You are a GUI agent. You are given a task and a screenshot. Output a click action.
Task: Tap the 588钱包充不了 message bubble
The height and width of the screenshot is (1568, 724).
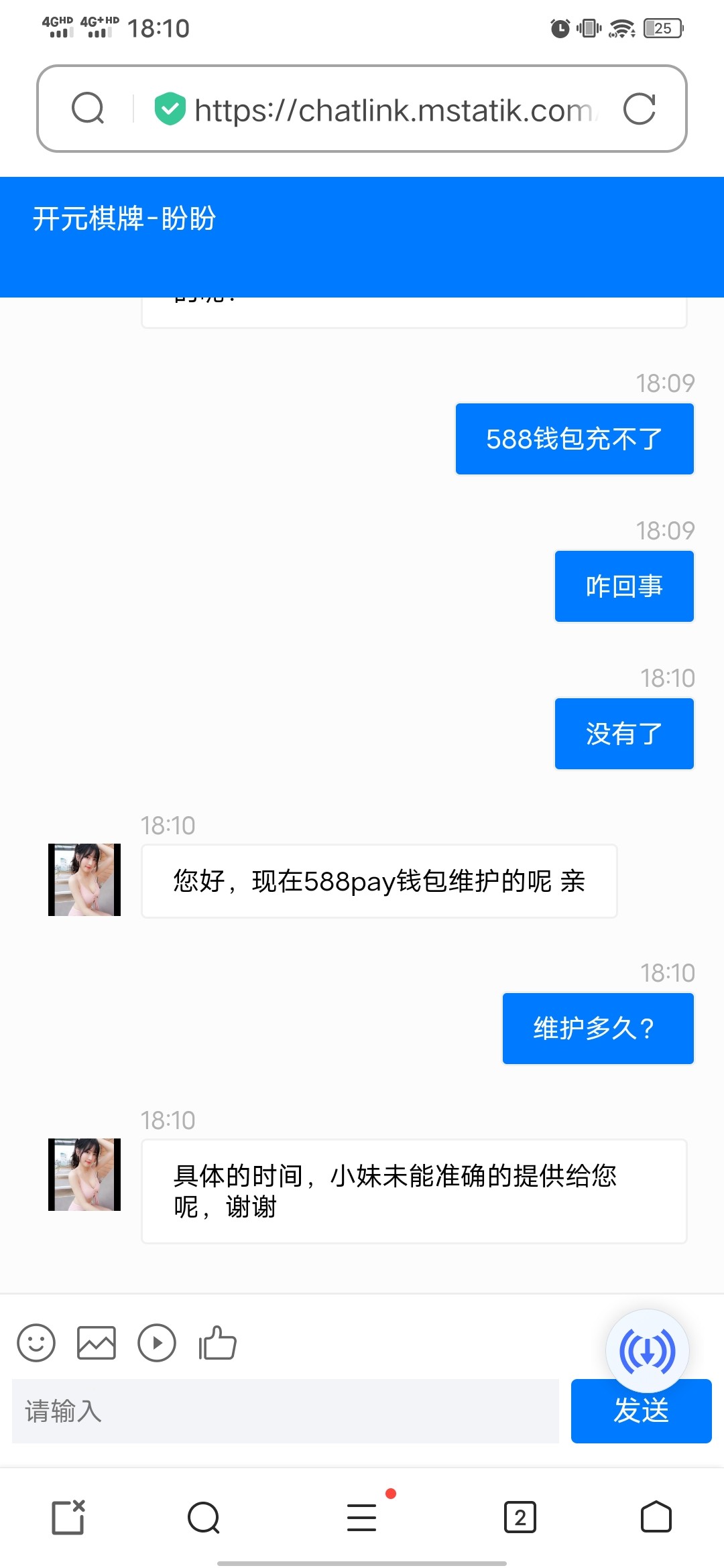point(575,438)
